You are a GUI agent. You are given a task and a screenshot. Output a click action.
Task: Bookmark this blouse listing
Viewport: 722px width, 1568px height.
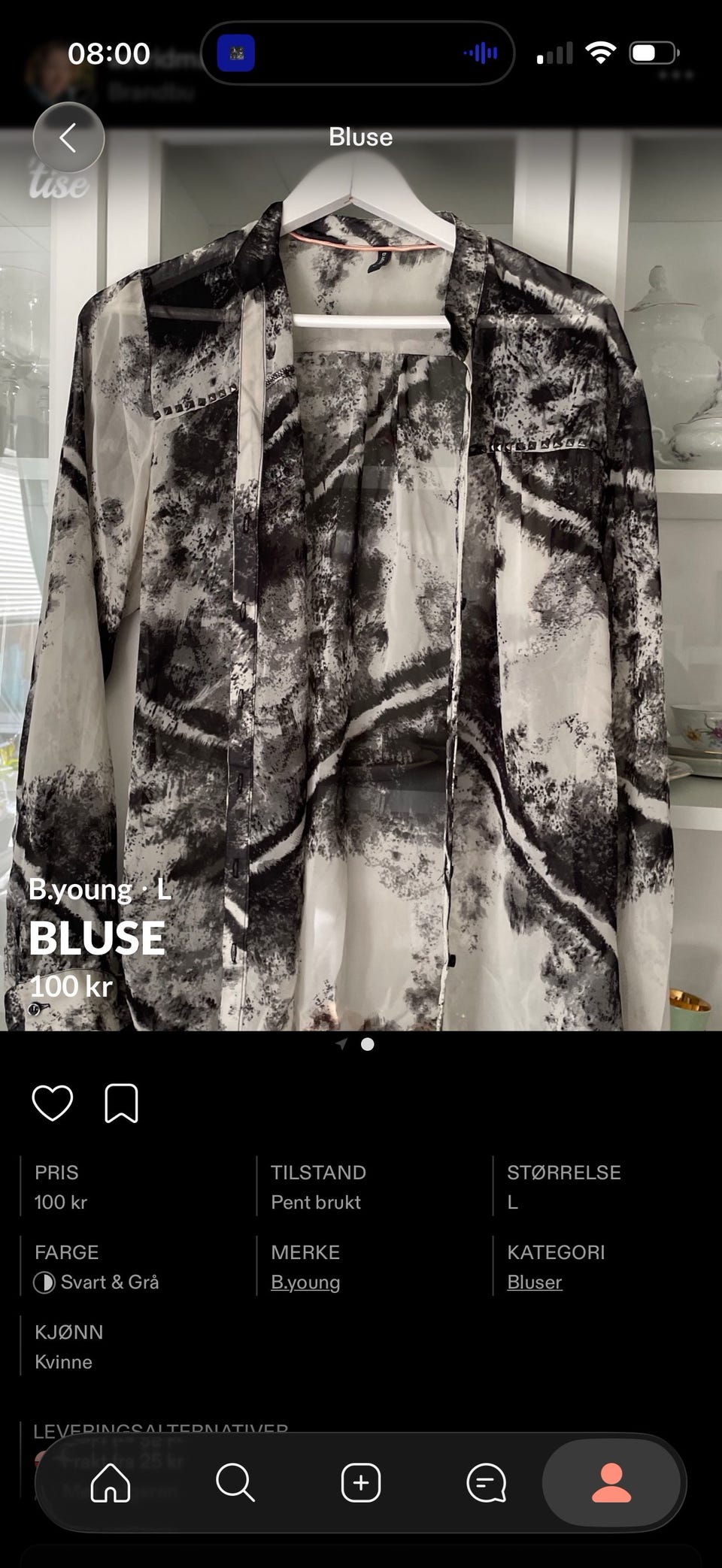(121, 1103)
